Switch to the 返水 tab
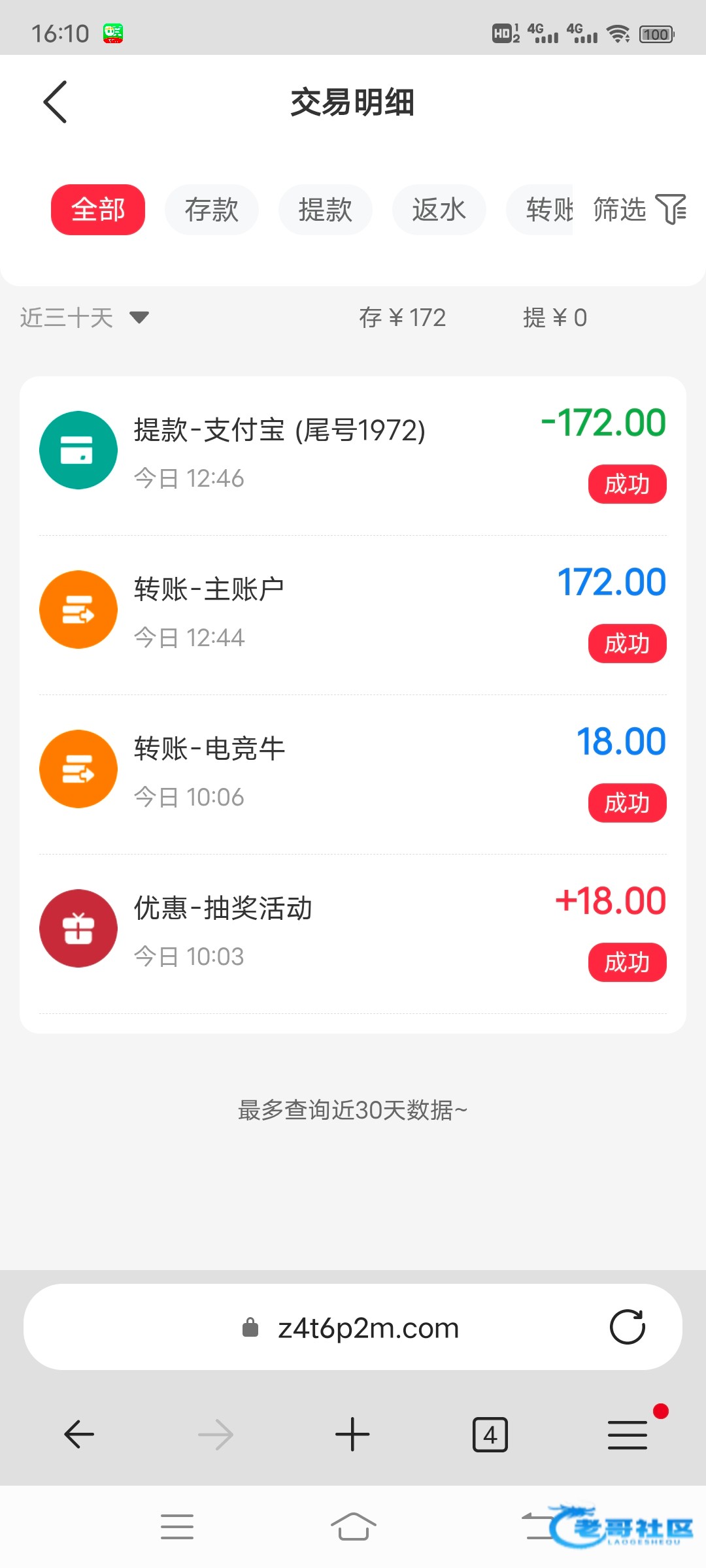The image size is (706, 1568). point(439,210)
